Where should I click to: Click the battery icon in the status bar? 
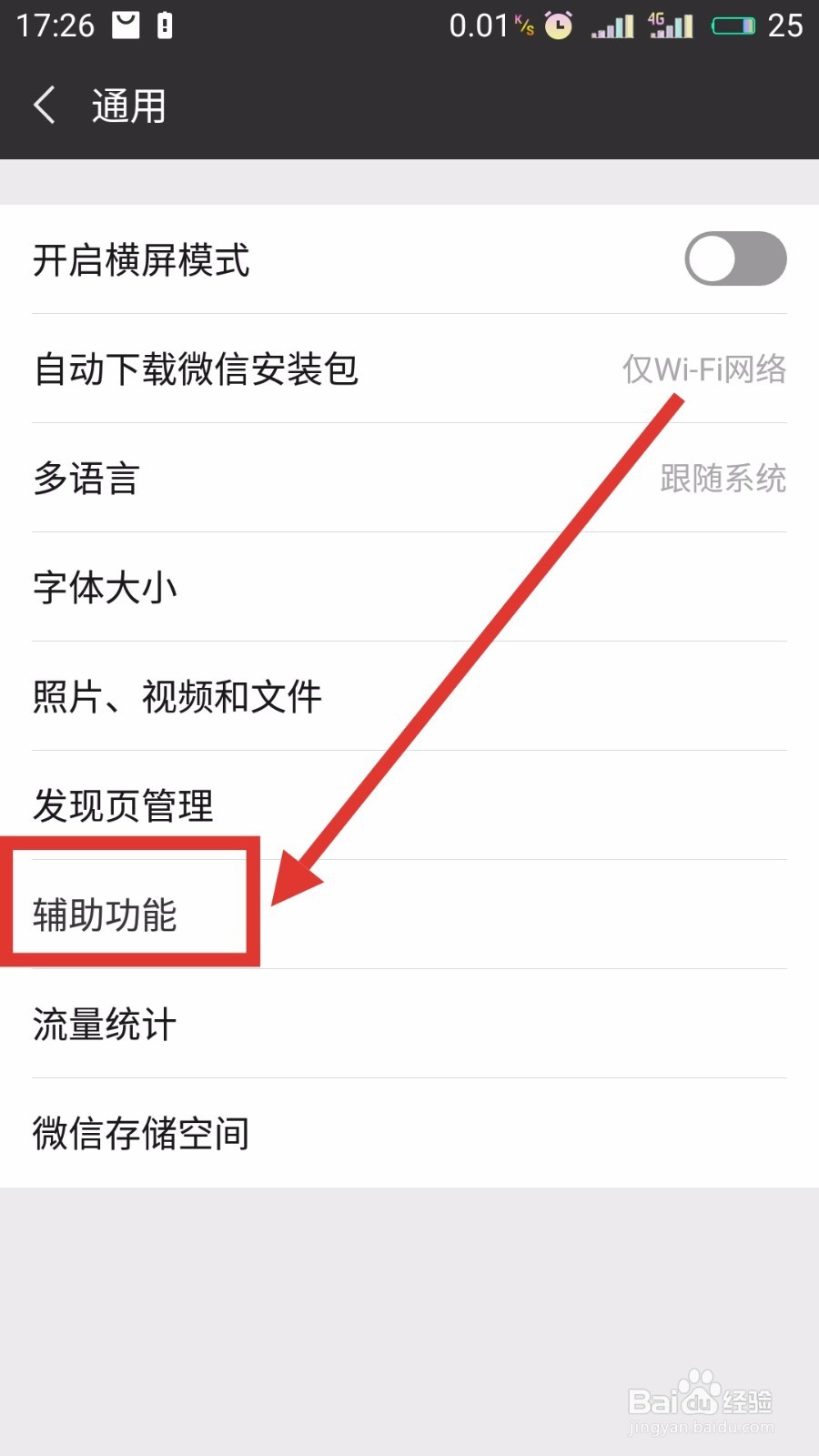pyautogui.click(x=733, y=25)
